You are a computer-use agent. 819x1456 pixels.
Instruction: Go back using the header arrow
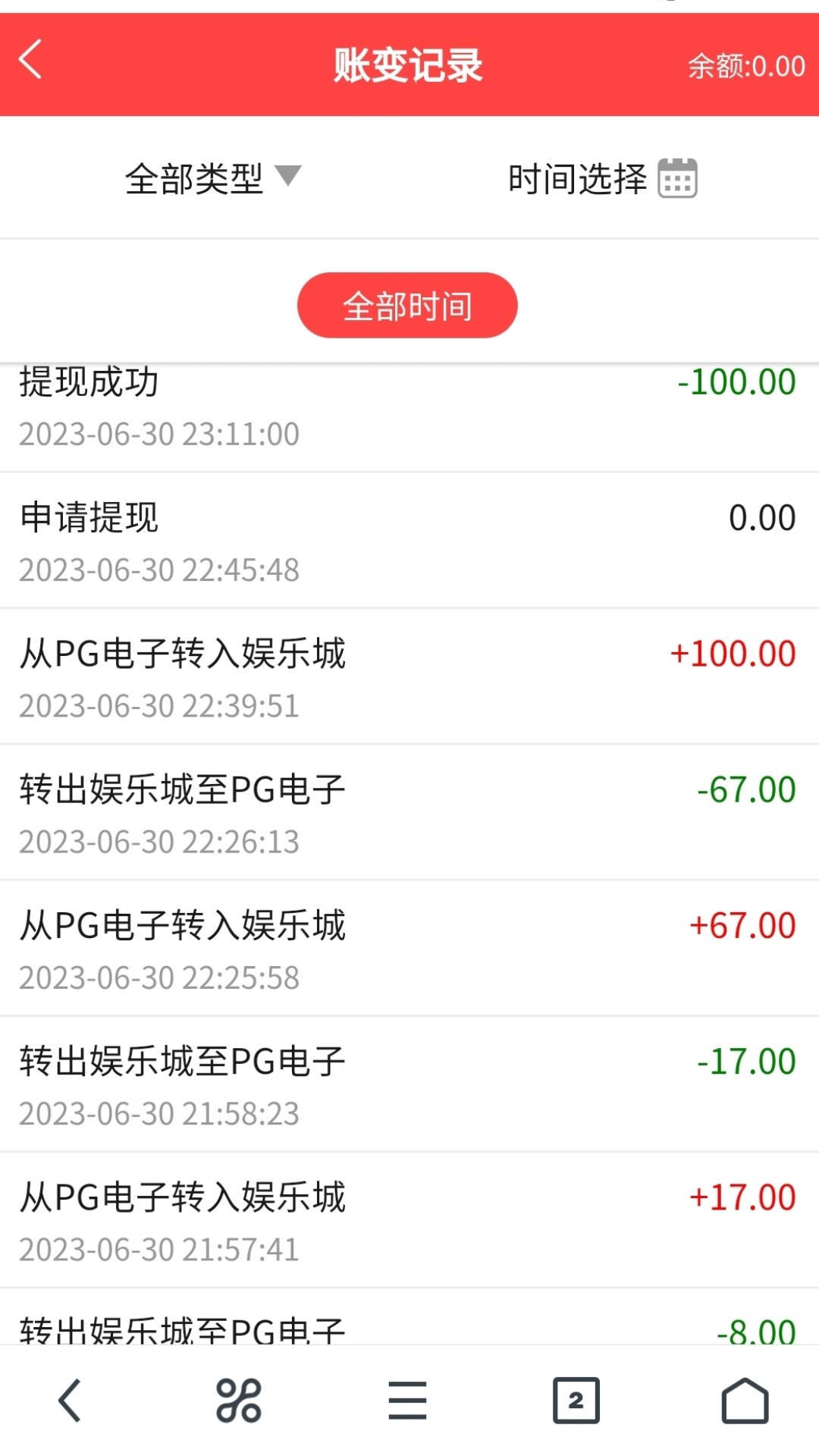coord(30,60)
